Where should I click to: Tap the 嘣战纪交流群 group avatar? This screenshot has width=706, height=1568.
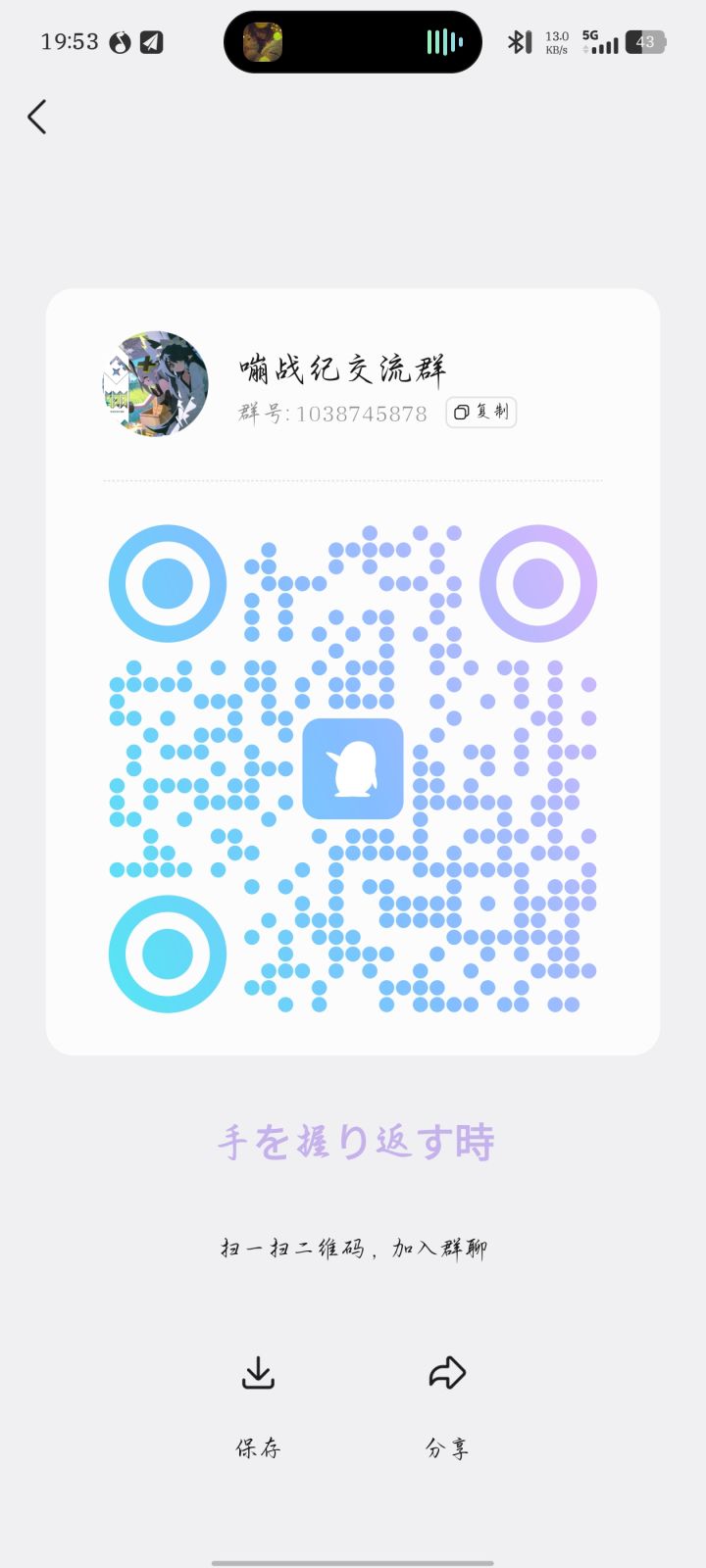pyautogui.click(x=154, y=384)
